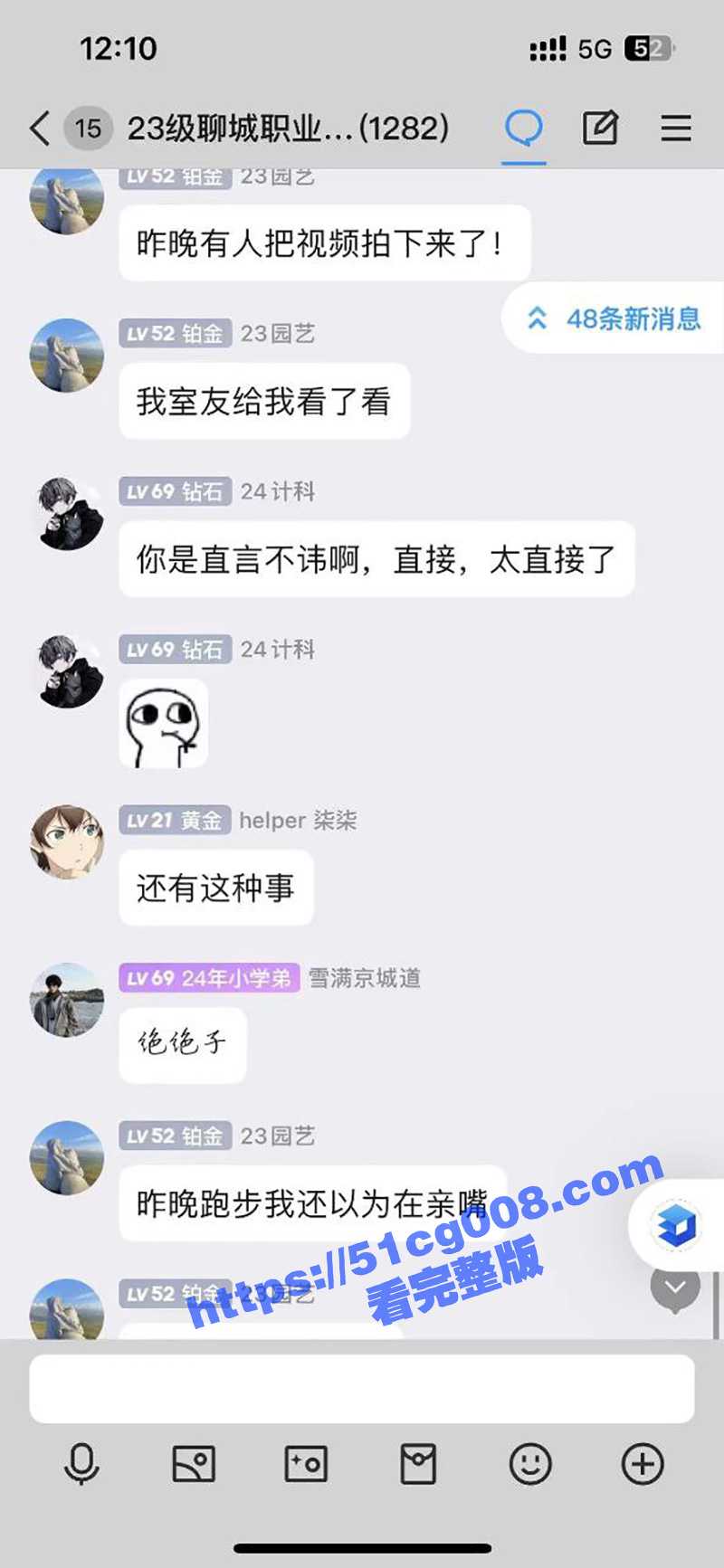Open the sticker sent by 24计科
Viewport: 724px width, 1568px height.
click(164, 724)
